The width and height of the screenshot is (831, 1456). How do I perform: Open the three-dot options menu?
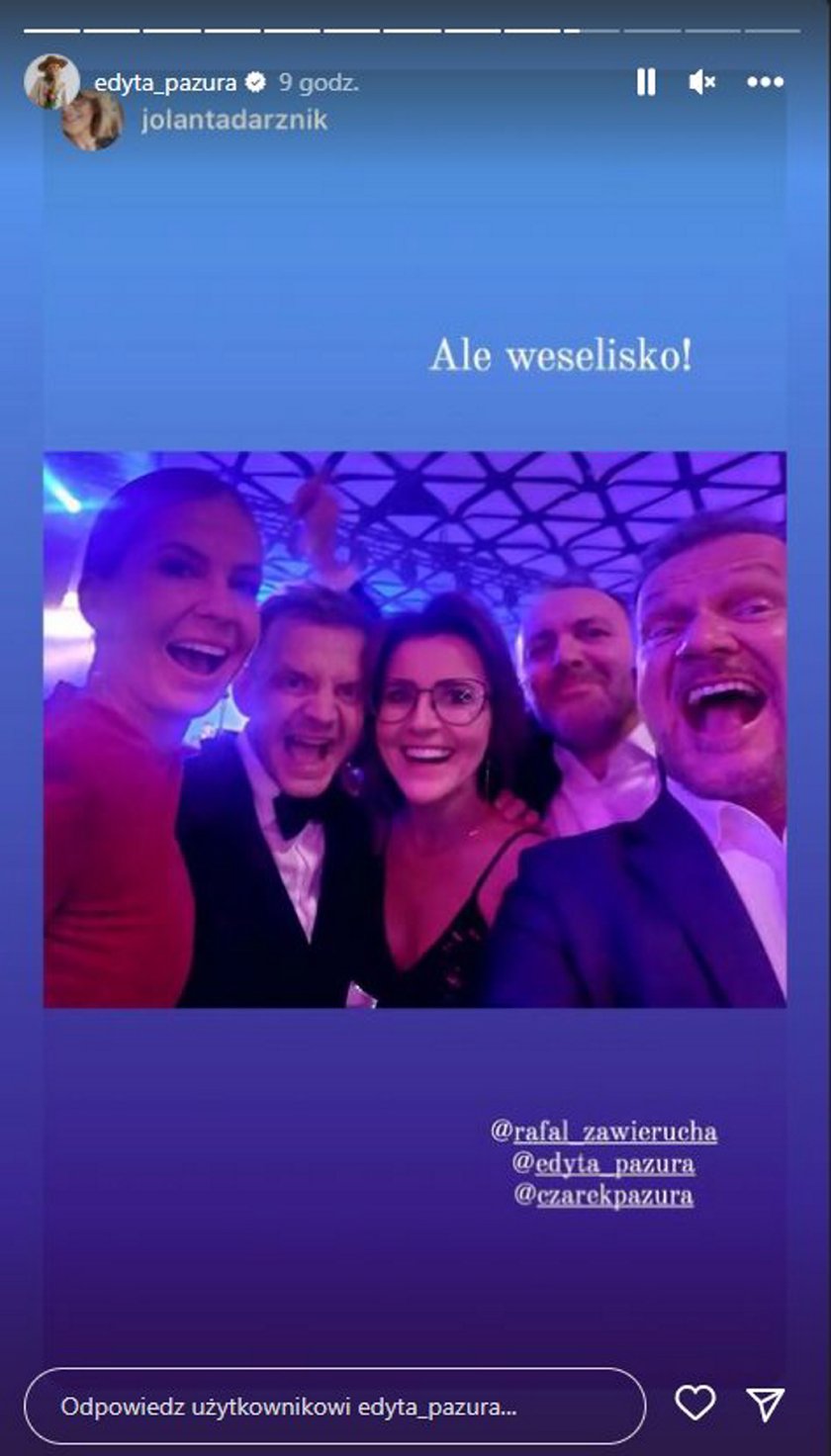[765, 82]
